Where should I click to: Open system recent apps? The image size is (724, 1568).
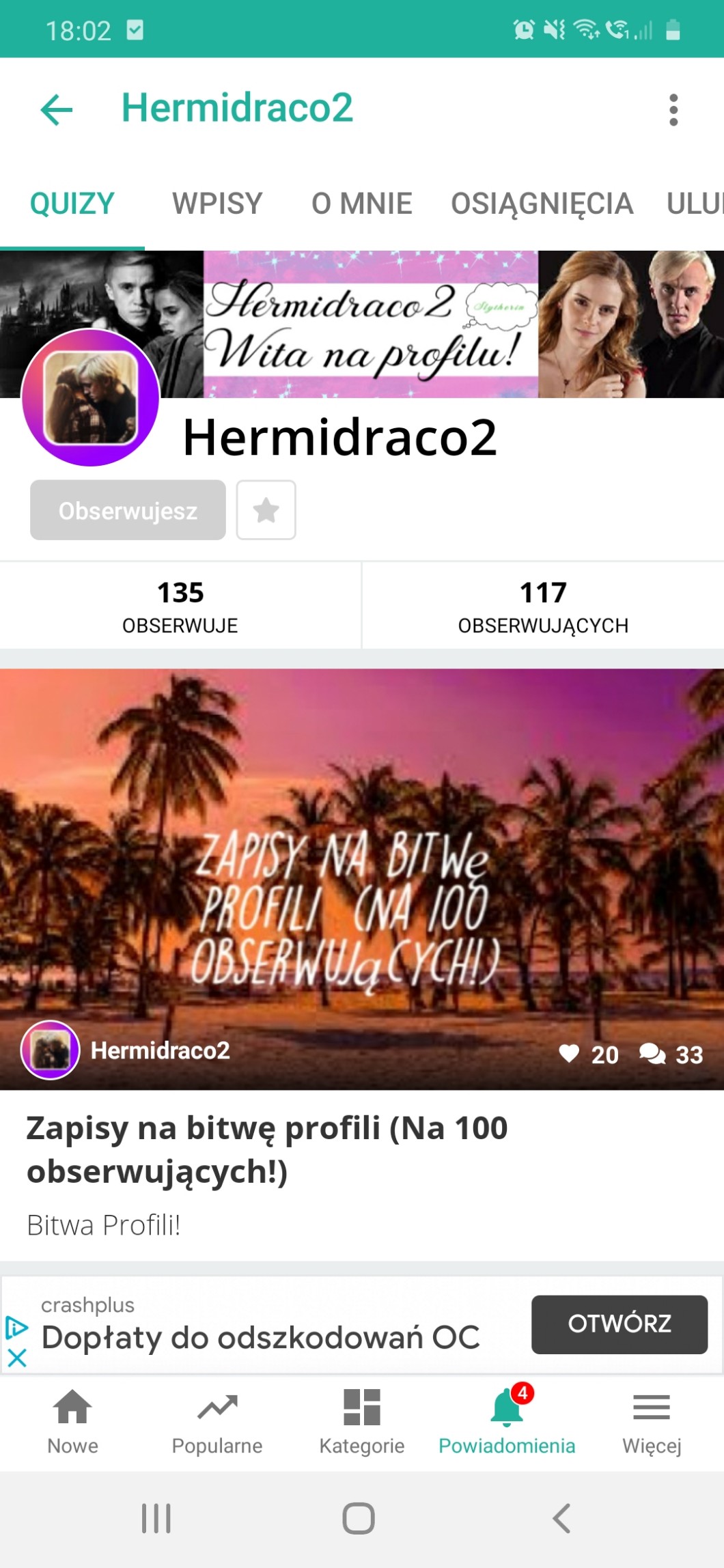tap(156, 1518)
